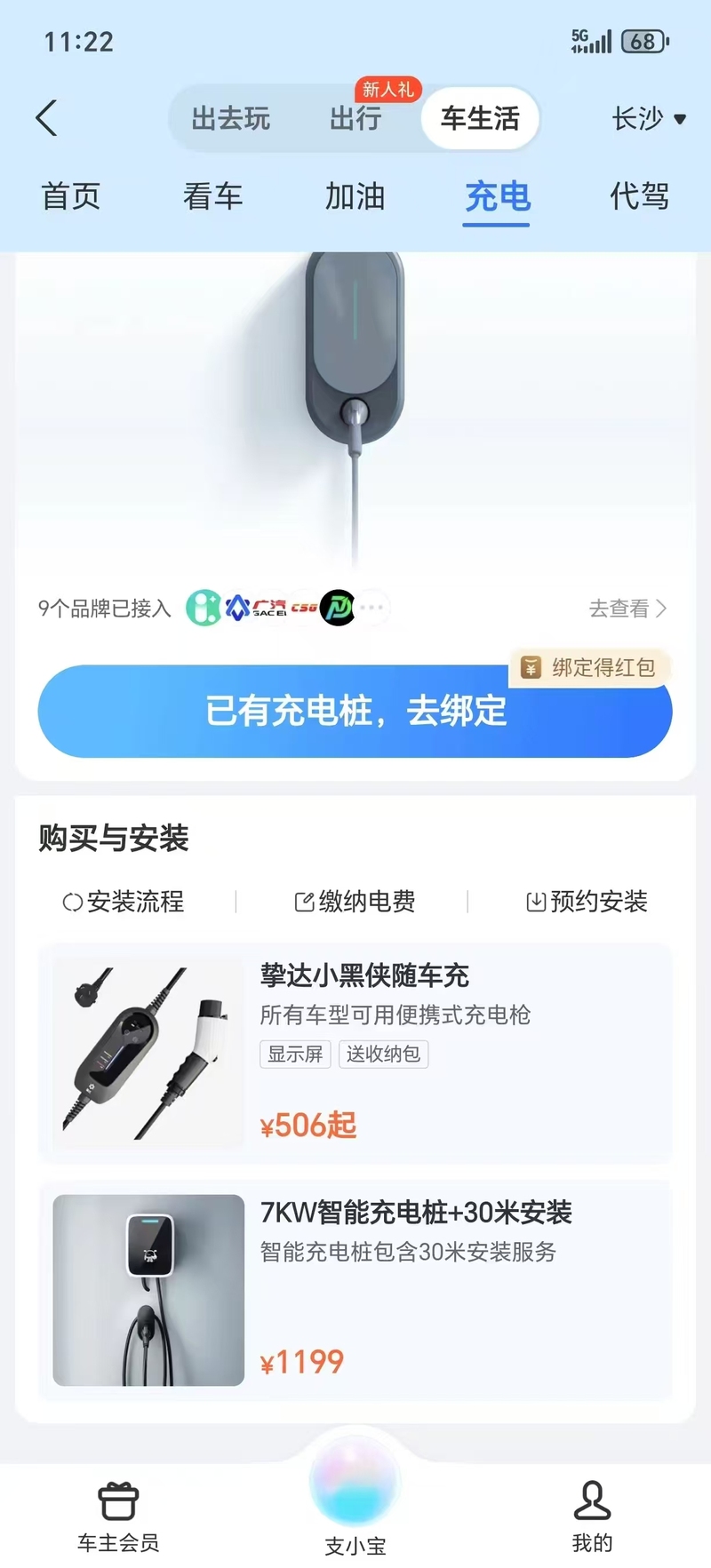The height and width of the screenshot is (1568, 711).
Task: Tap 预约安装 to book installation
Action: 587,902
